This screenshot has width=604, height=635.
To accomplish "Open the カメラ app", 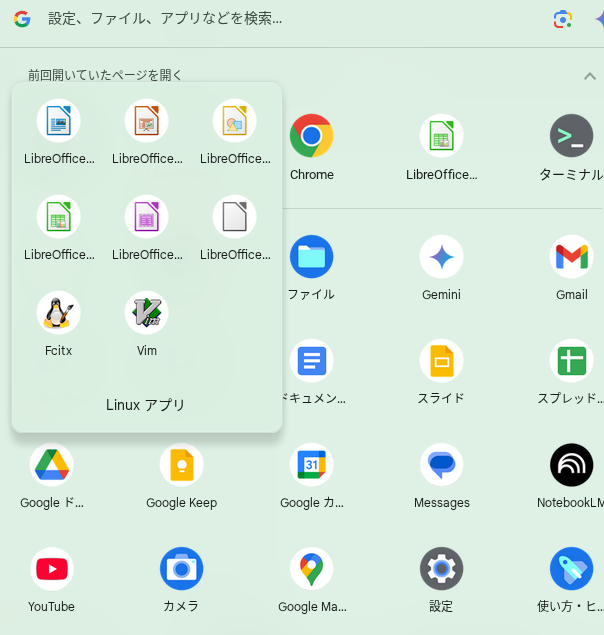I will coord(181,569).
